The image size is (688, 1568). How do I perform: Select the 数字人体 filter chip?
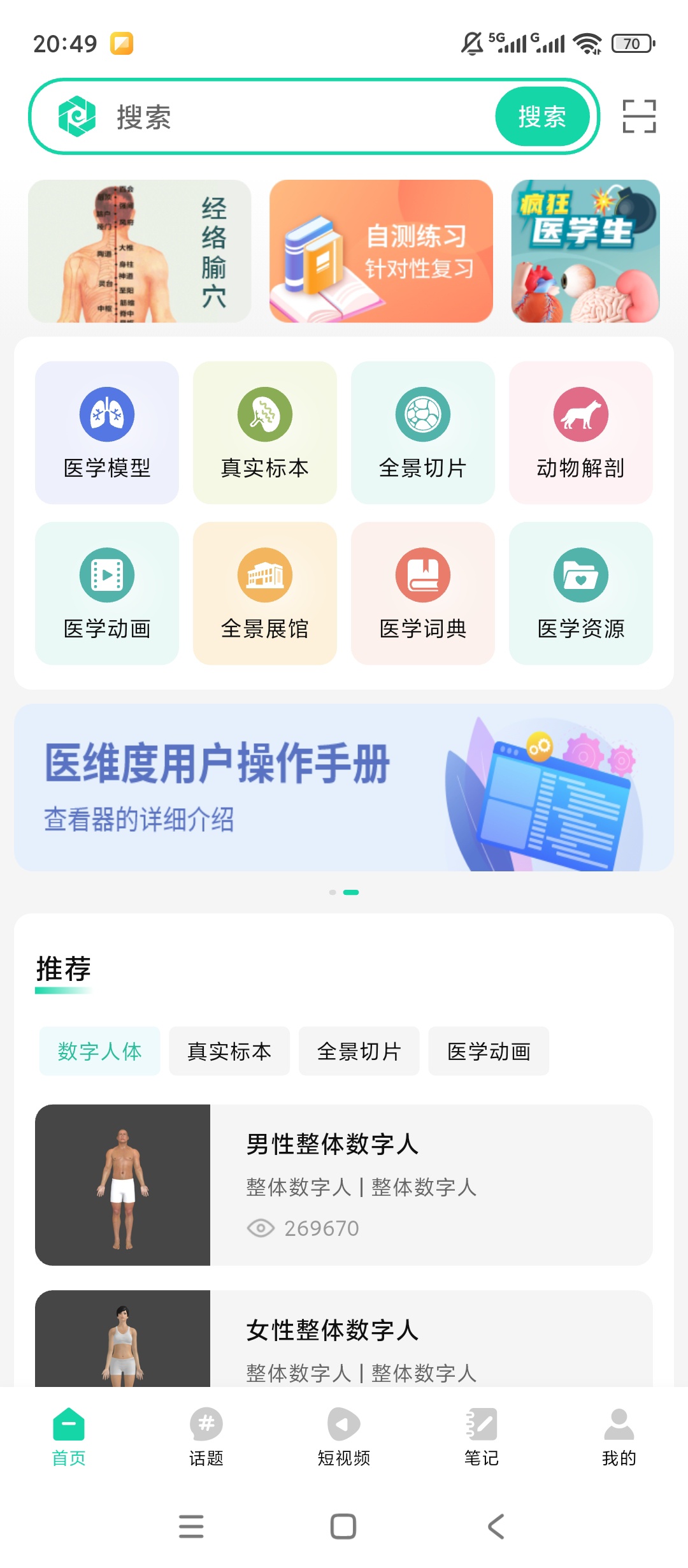coord(99,1051)
